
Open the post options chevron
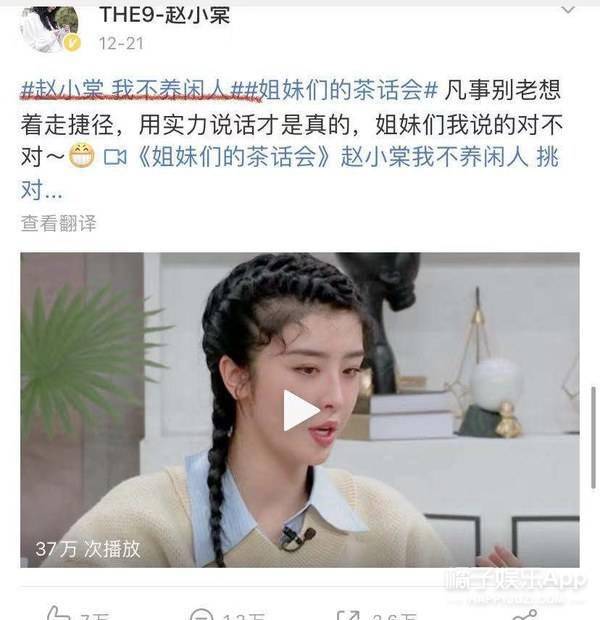[568, 10]
